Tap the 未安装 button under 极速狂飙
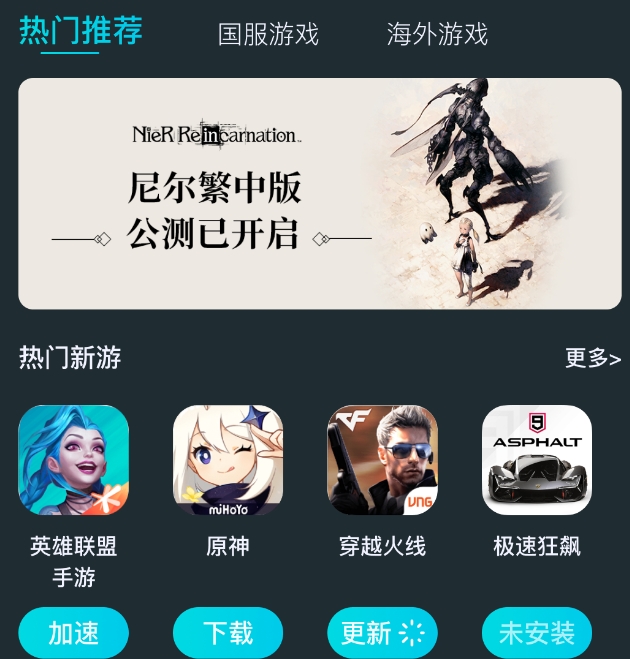This screenshot has height=659, width=630. pos(537,633)
